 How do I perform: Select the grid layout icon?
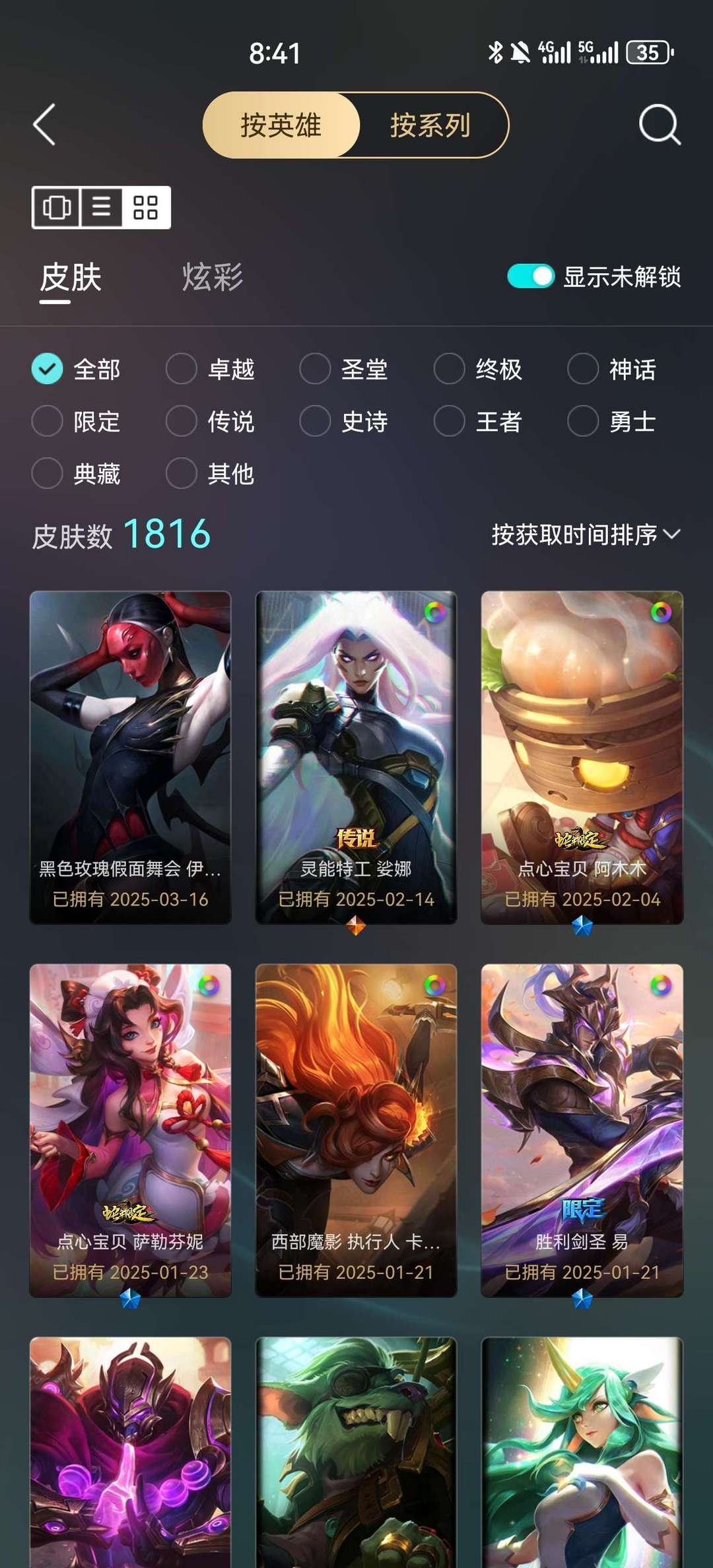click(146, 207)
